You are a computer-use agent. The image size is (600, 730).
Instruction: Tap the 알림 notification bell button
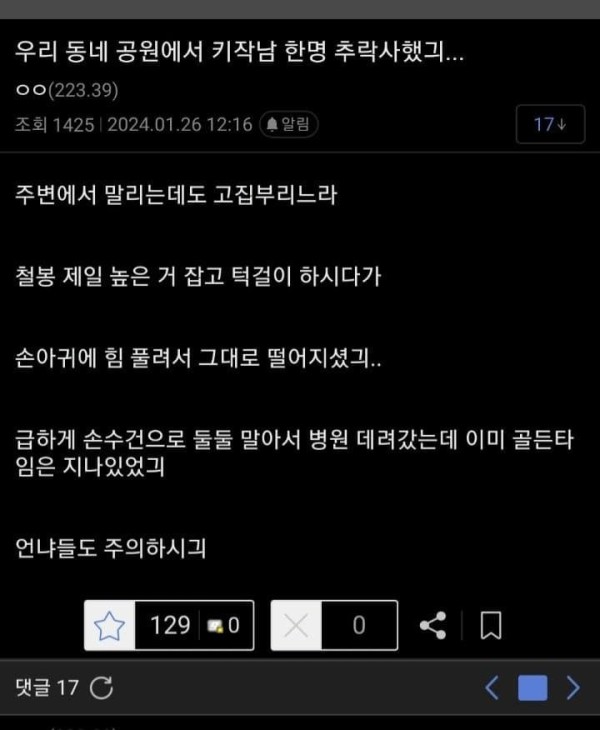click(289, 125)
